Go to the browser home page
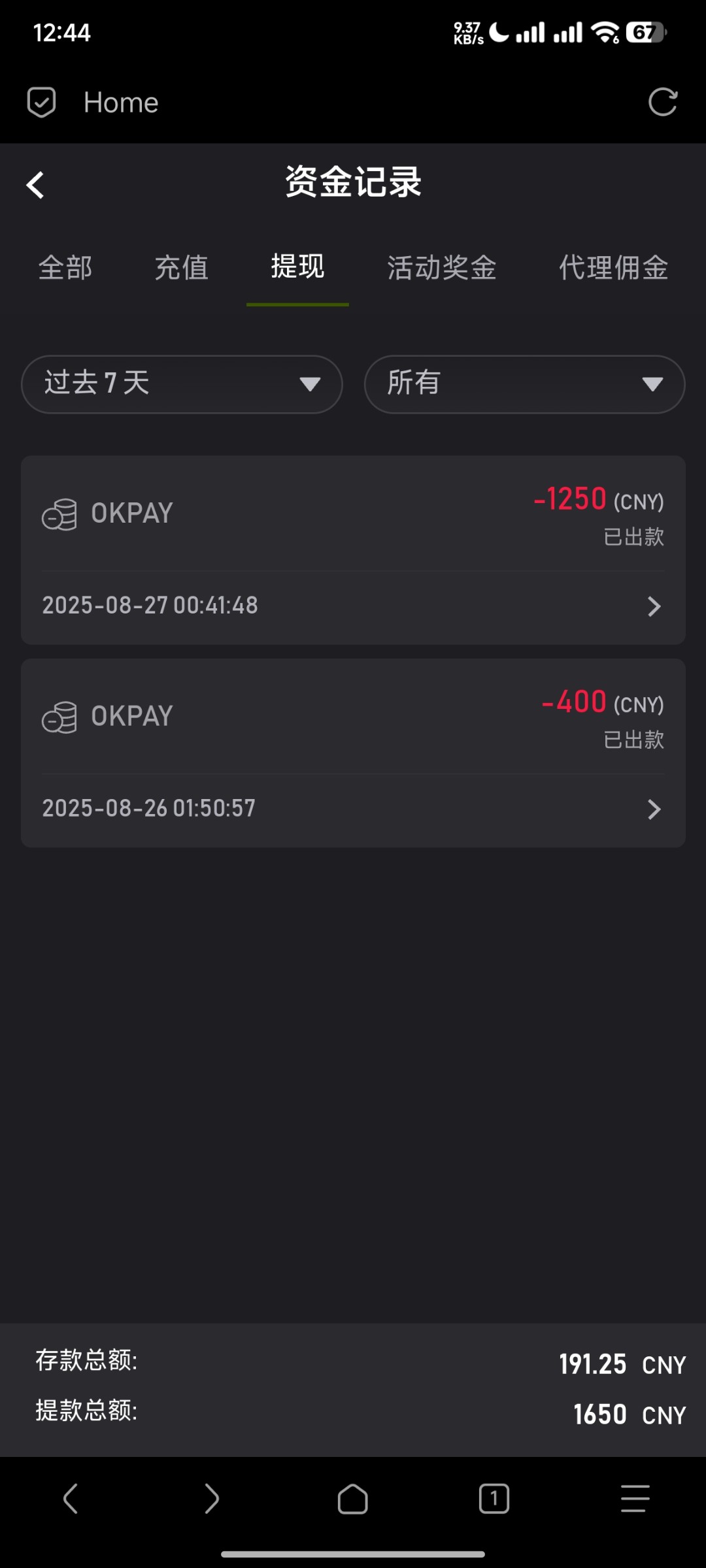Viewport: 706px width, 1568px height. (x=353, y=1498)
